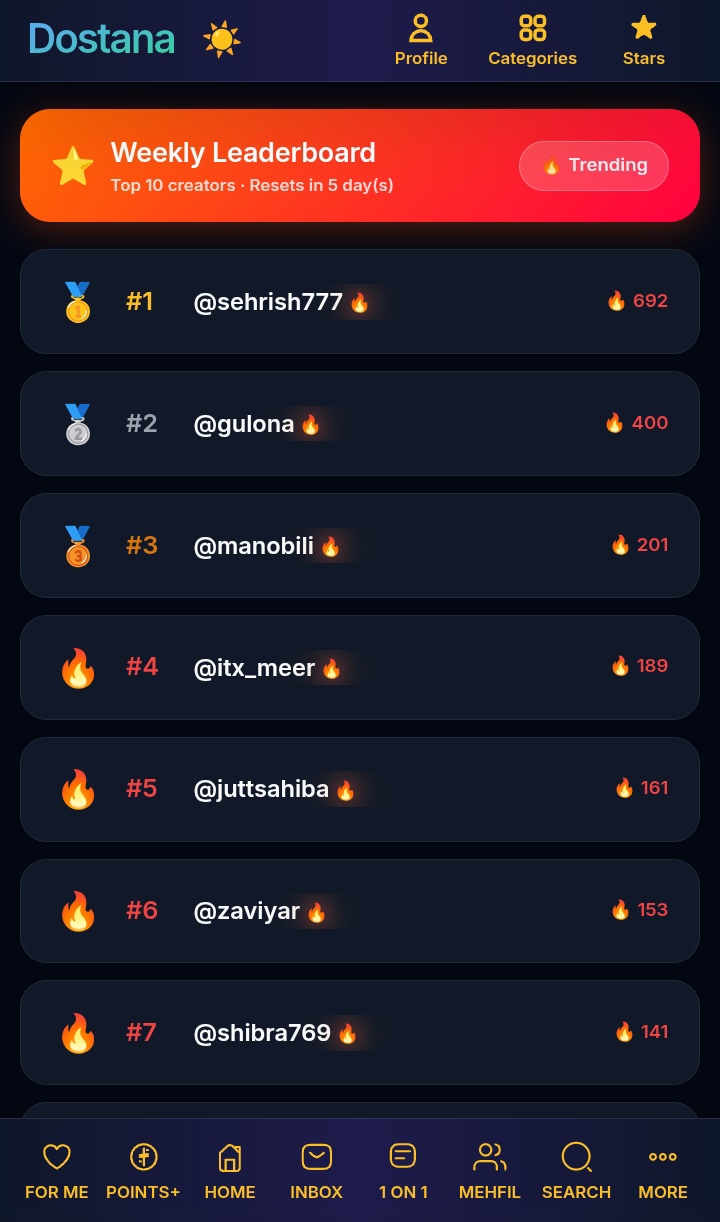Open the Points+ tab
This screenshot has width=720, height=1222.
143,1171
